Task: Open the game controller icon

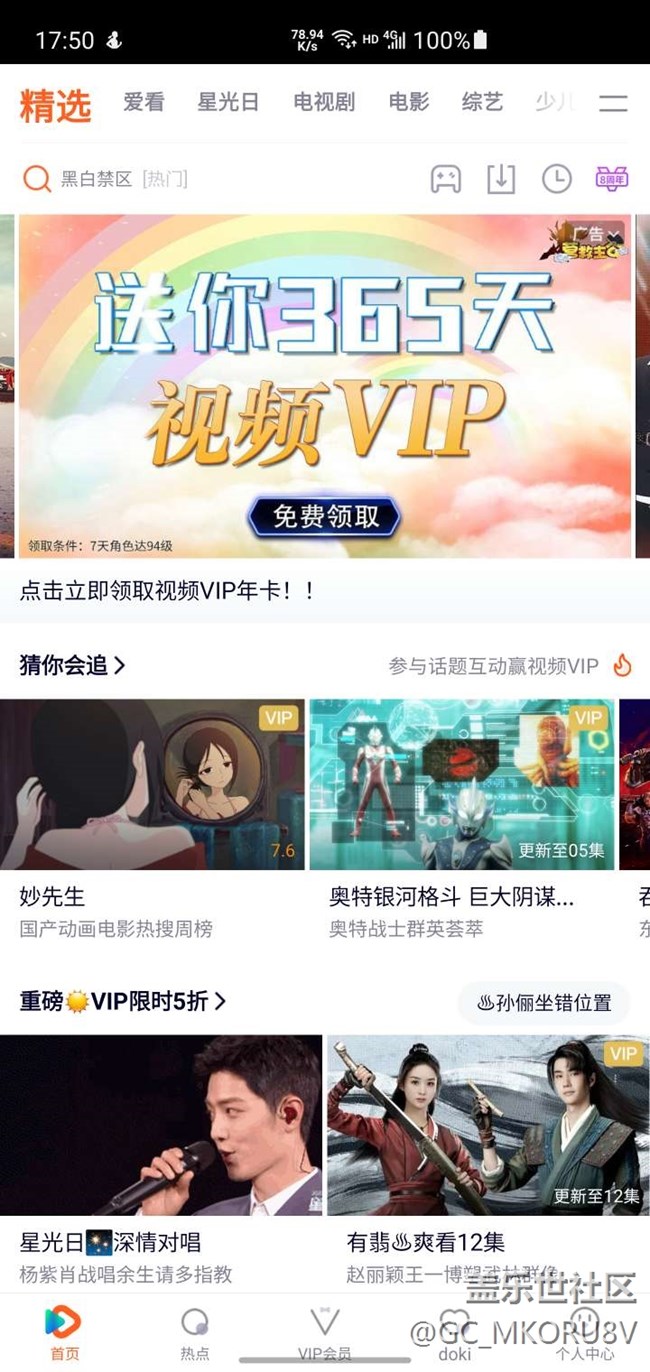Action: [445, 179]
